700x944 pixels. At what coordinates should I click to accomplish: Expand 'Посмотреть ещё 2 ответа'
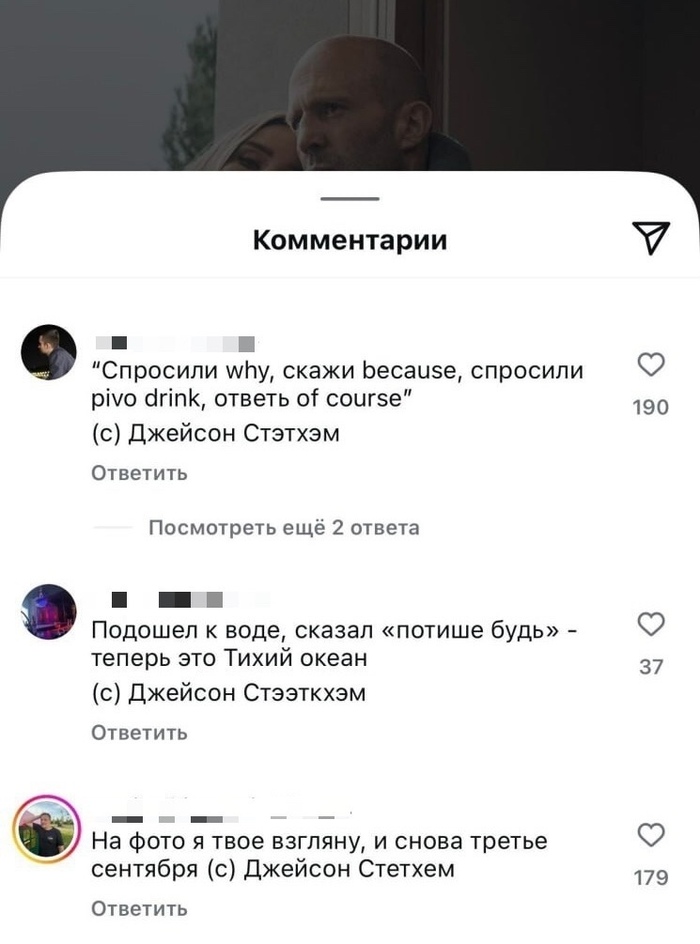pos(283,527)
